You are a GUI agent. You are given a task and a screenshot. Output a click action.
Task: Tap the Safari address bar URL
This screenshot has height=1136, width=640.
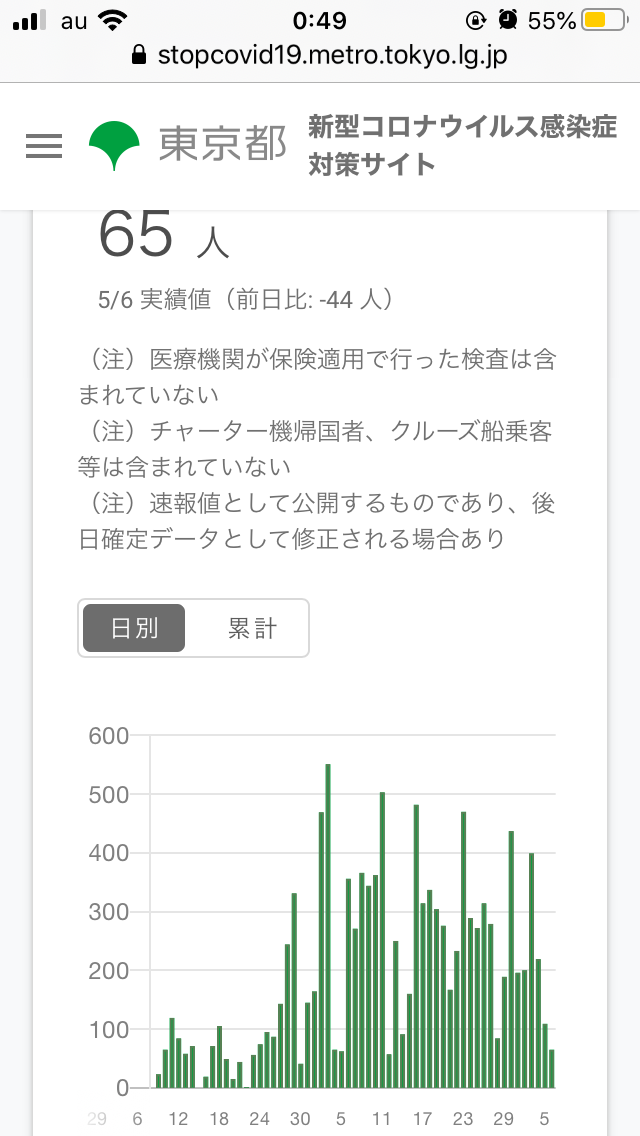tap(320, 56)
